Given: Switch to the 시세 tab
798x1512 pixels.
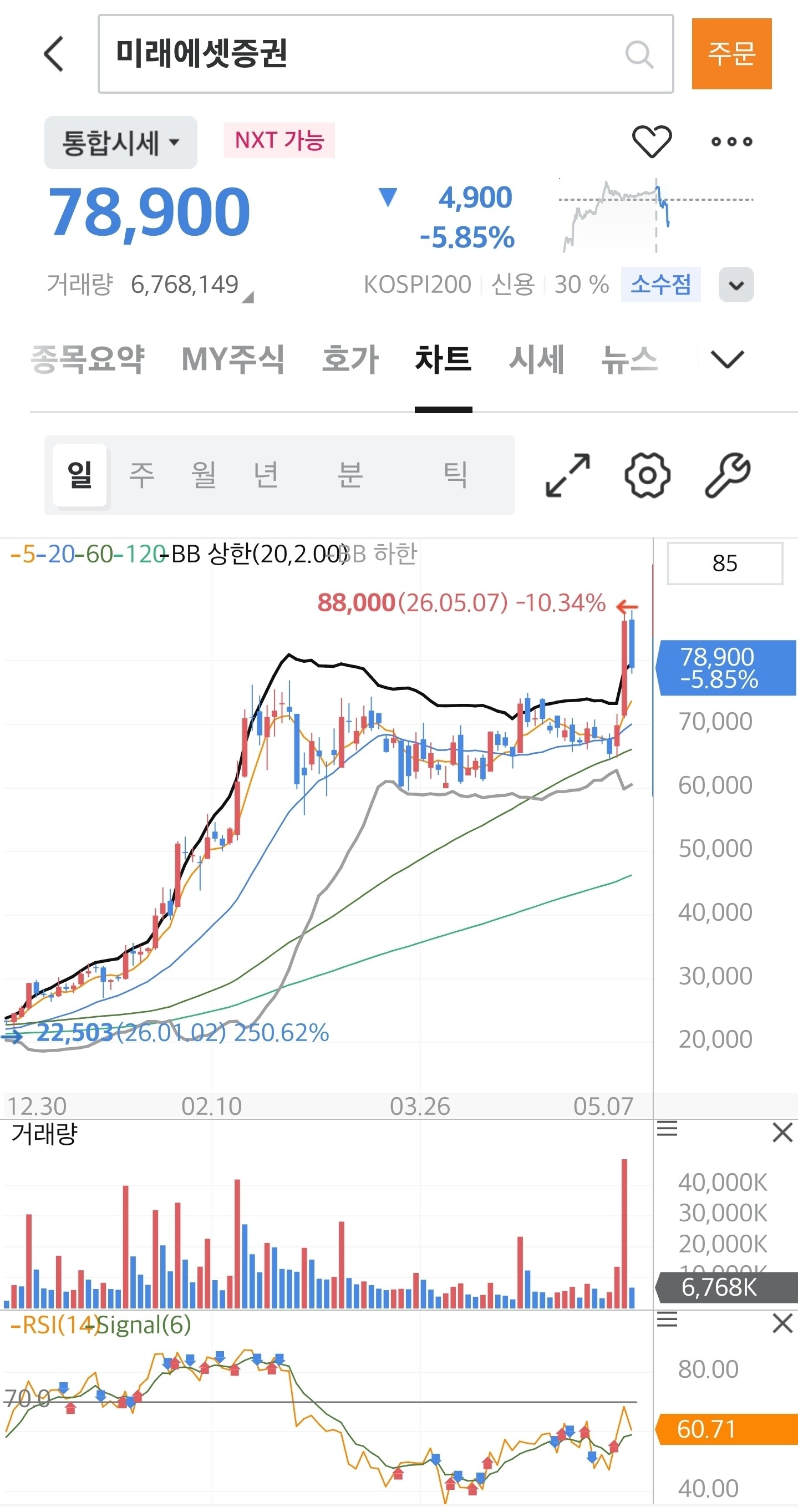Looking at the screenshot, I should click(536, 359).
